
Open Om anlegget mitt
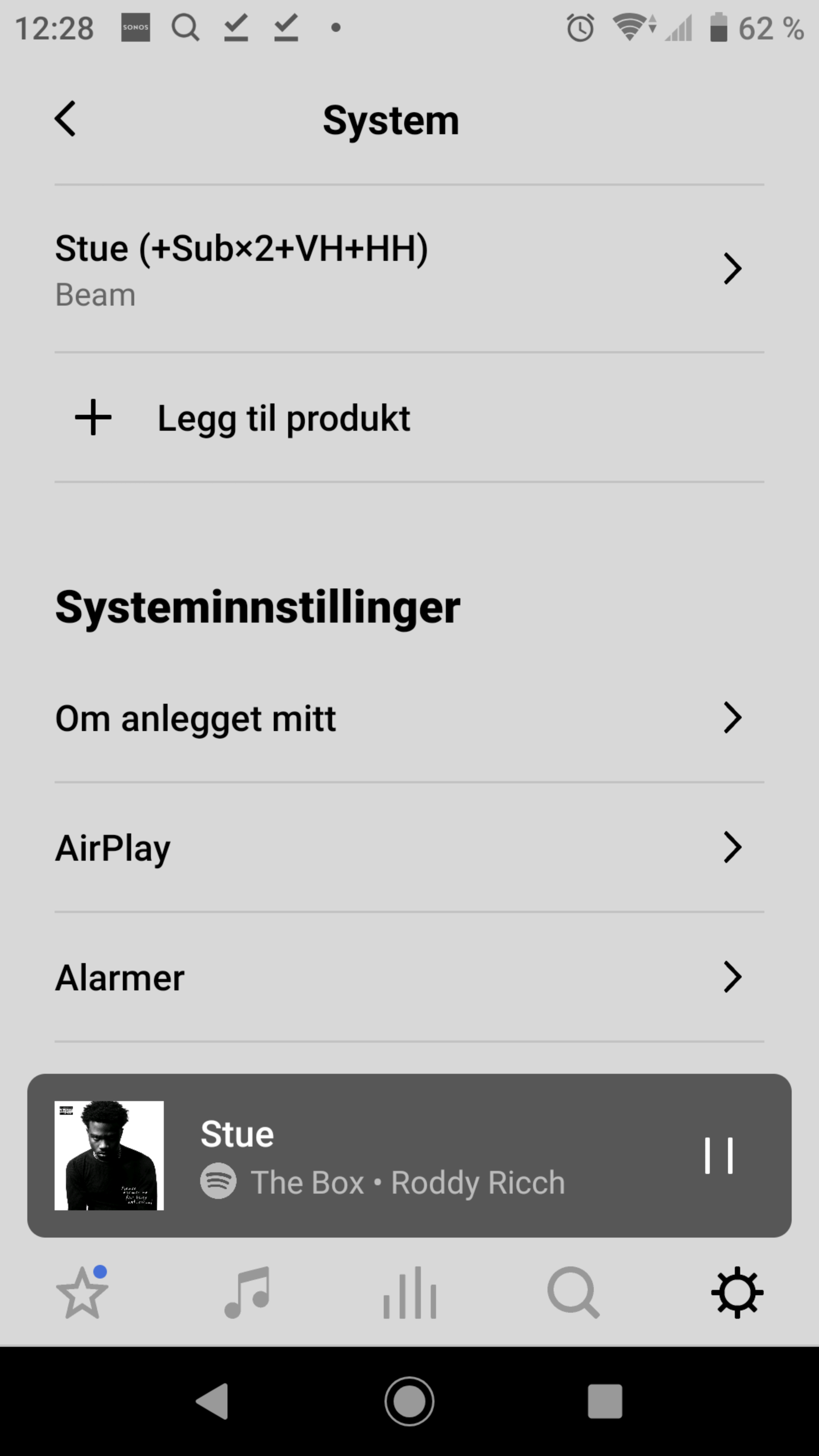(x=409, y=719)
